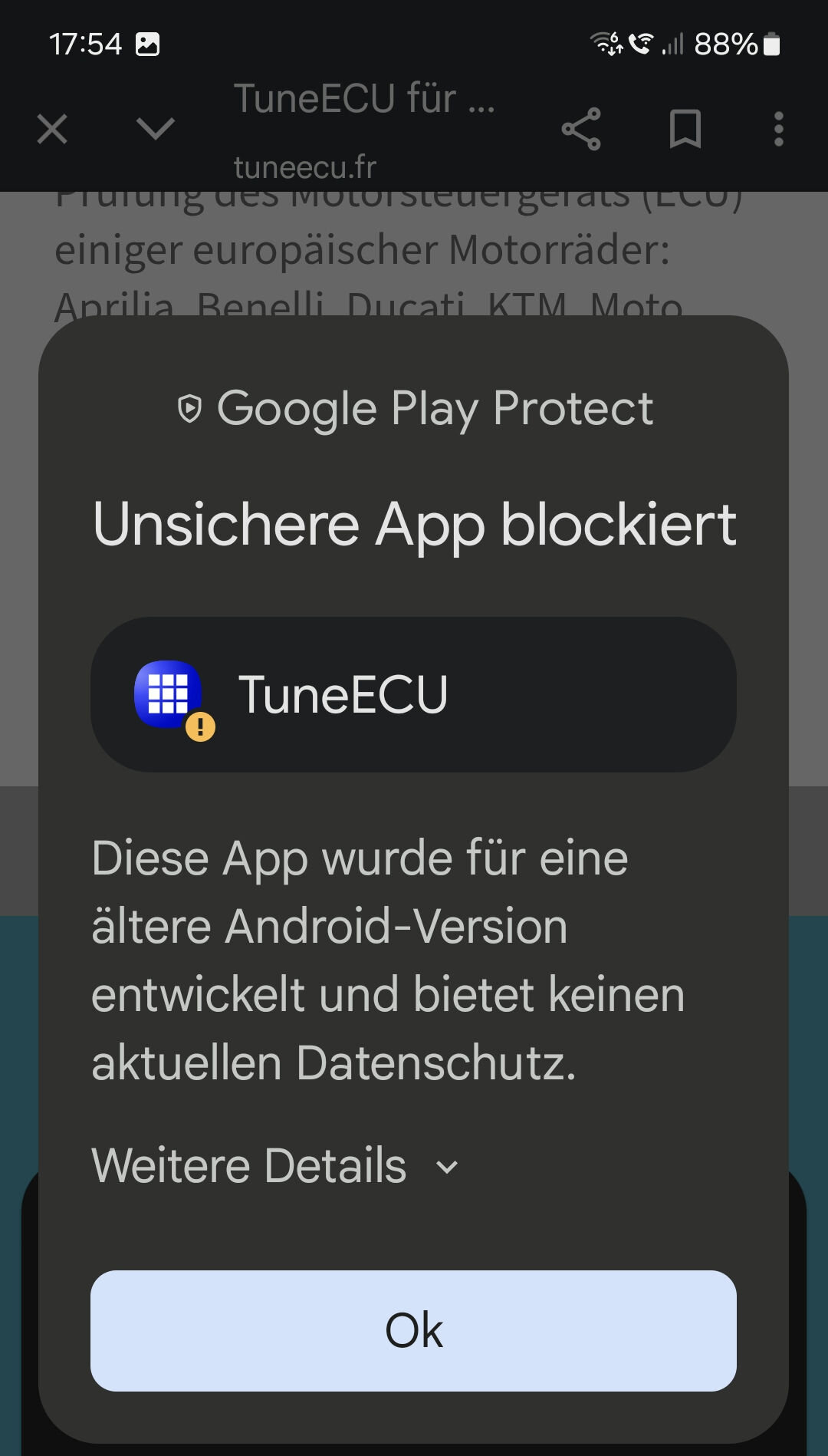Viewport: 828px width, 1456px height.
Task: Expand Weitere Details section
Action: 274,1166
